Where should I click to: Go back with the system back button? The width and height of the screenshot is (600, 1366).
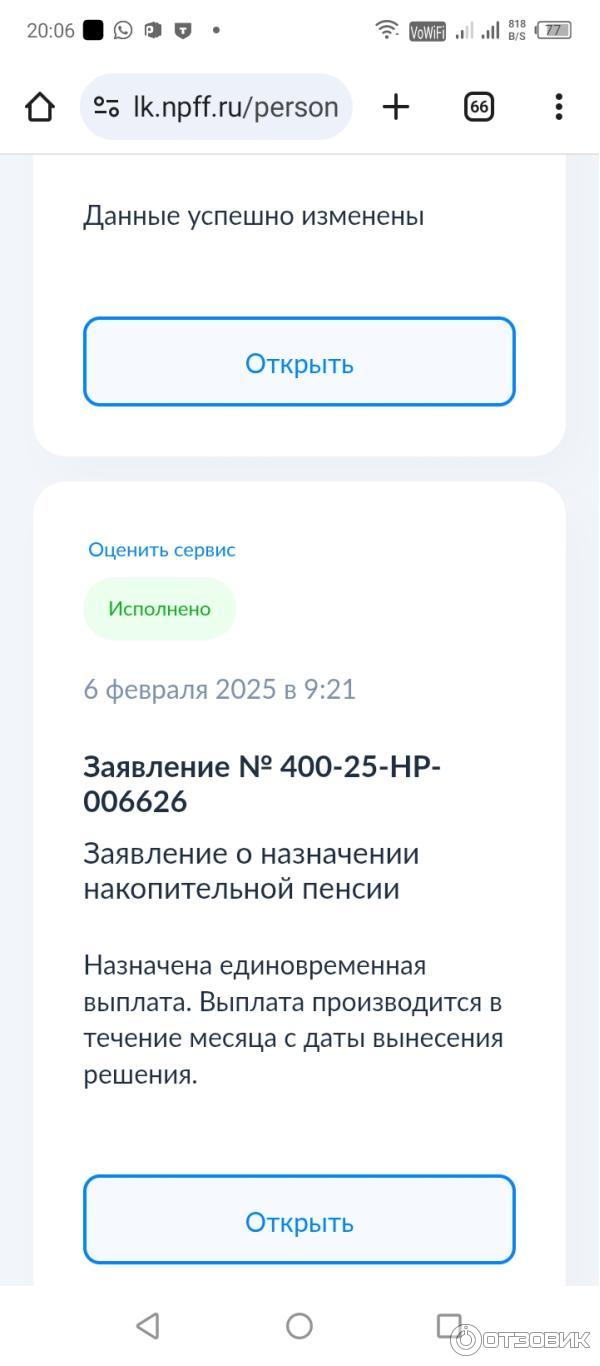(x=147, y=1326)
